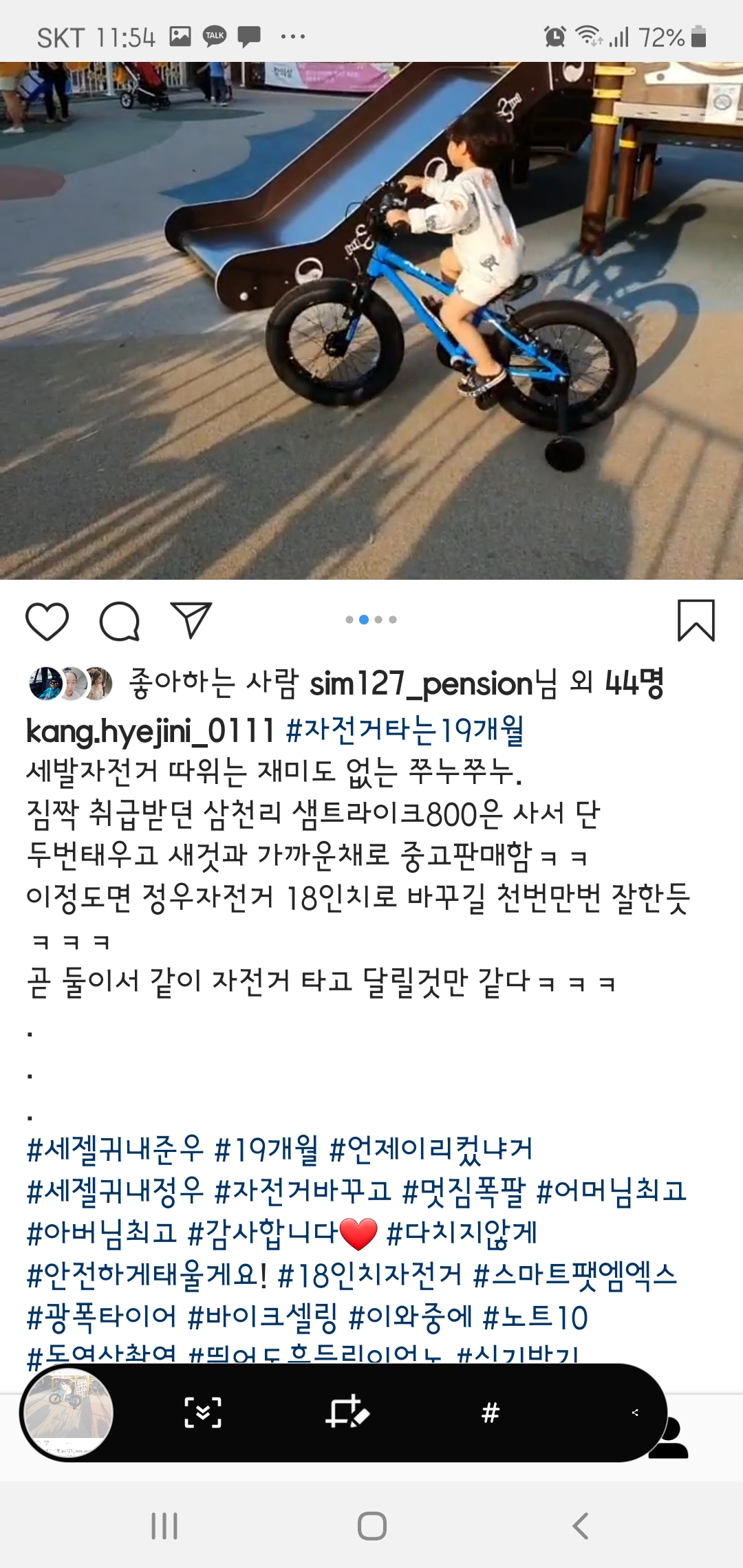Open the captured screenshot preview thumbnail
This screenshot has height=1568, width=743.
point(67,1413)
